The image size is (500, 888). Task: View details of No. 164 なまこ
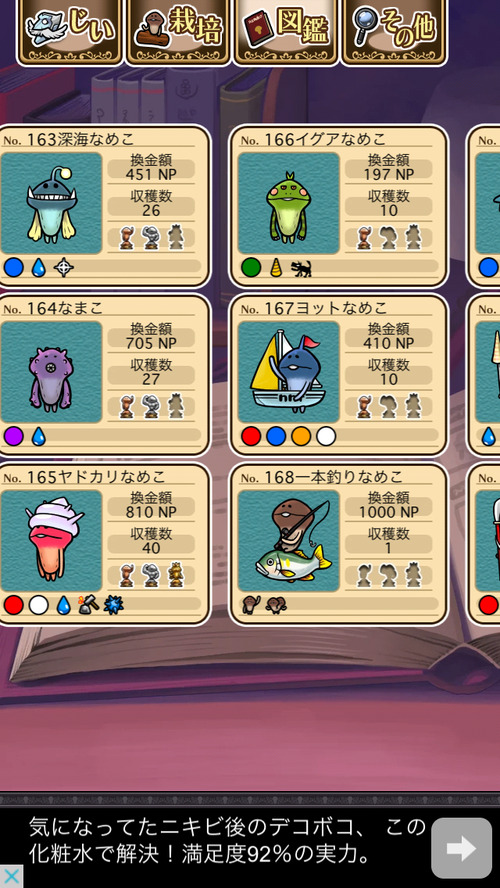tap(103, 374)
